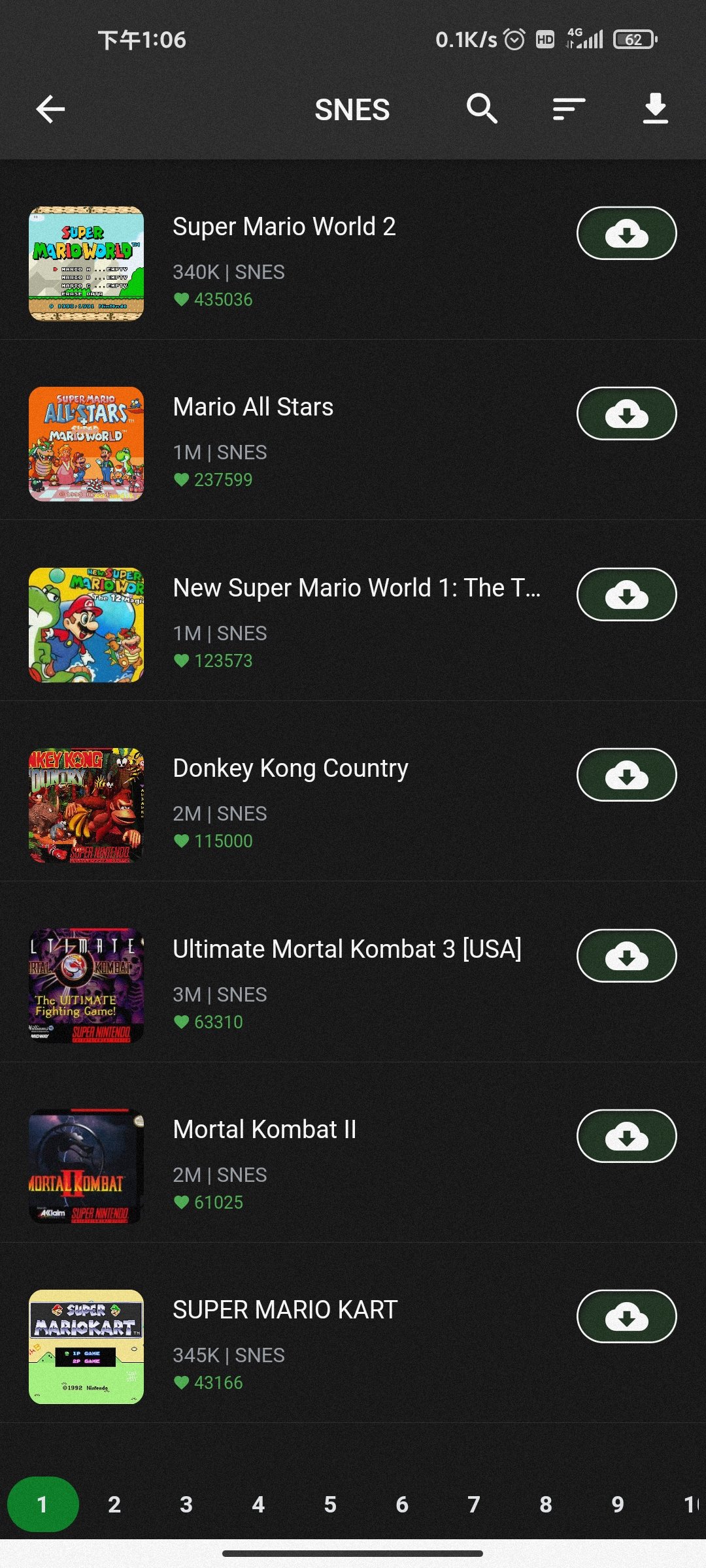Jump to page 7
706x1568 pixels.
474,1505
